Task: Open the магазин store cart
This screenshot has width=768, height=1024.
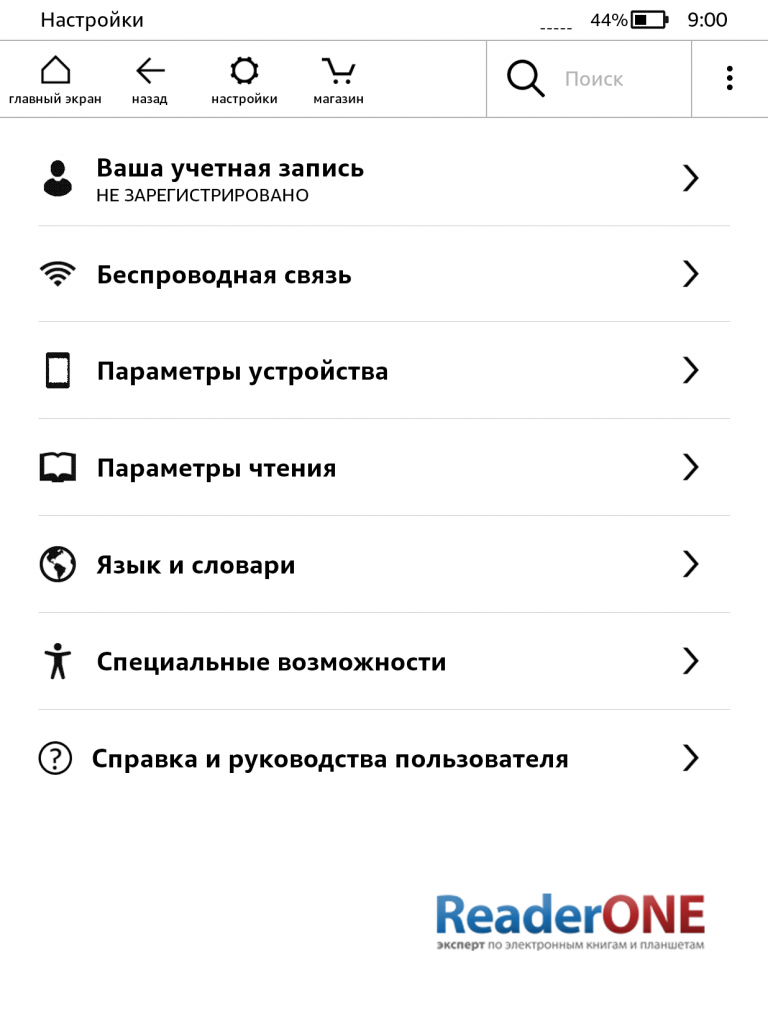Action: [337, 79]
